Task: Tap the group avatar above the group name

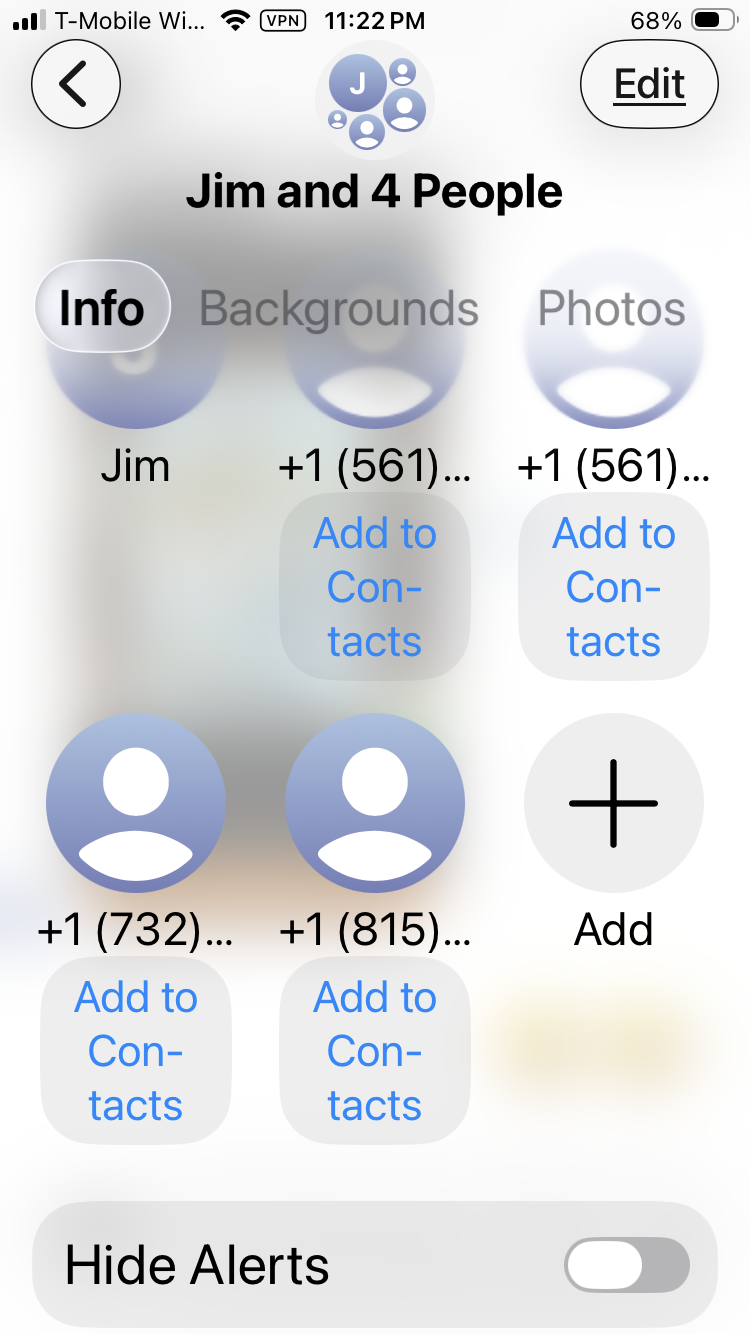Action: click(375, 100)
